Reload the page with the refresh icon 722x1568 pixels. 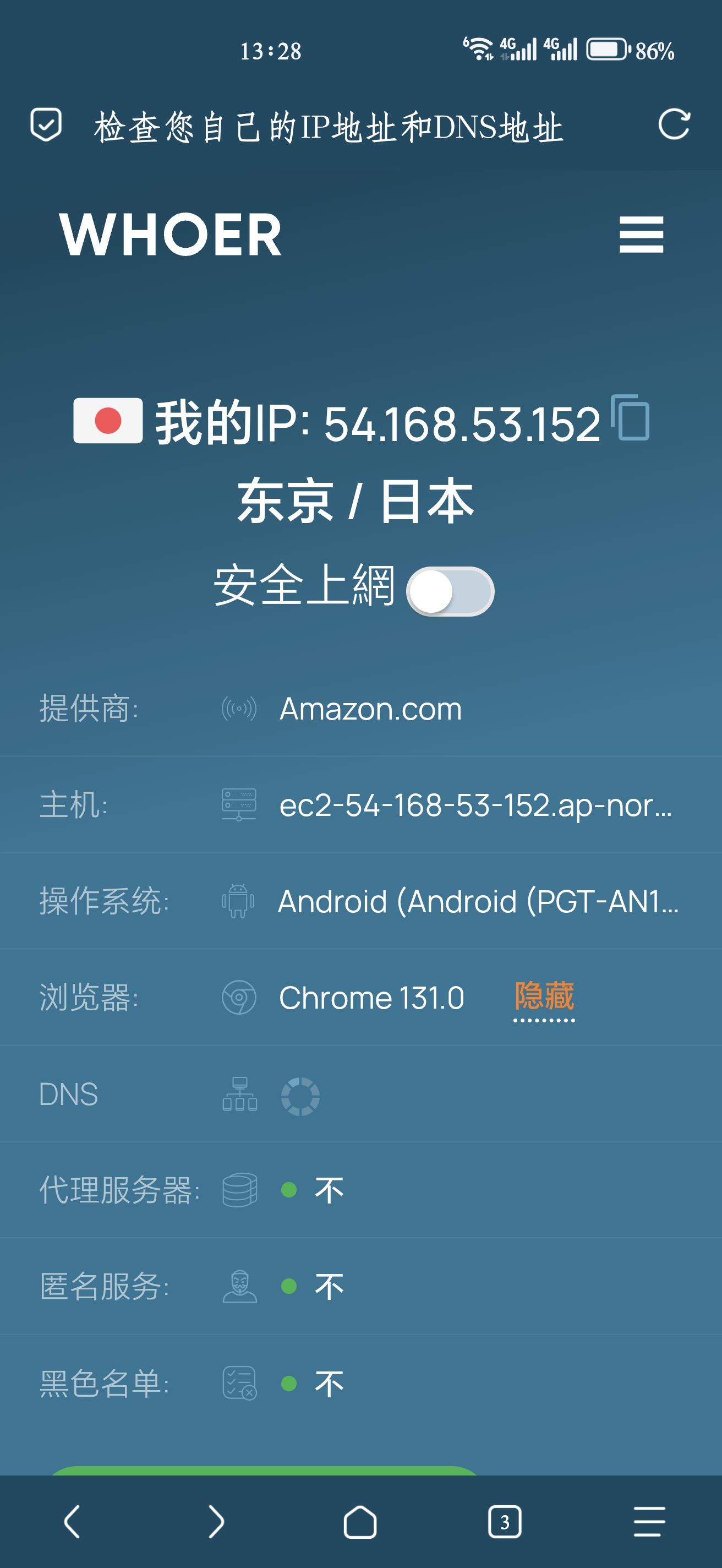674,126
